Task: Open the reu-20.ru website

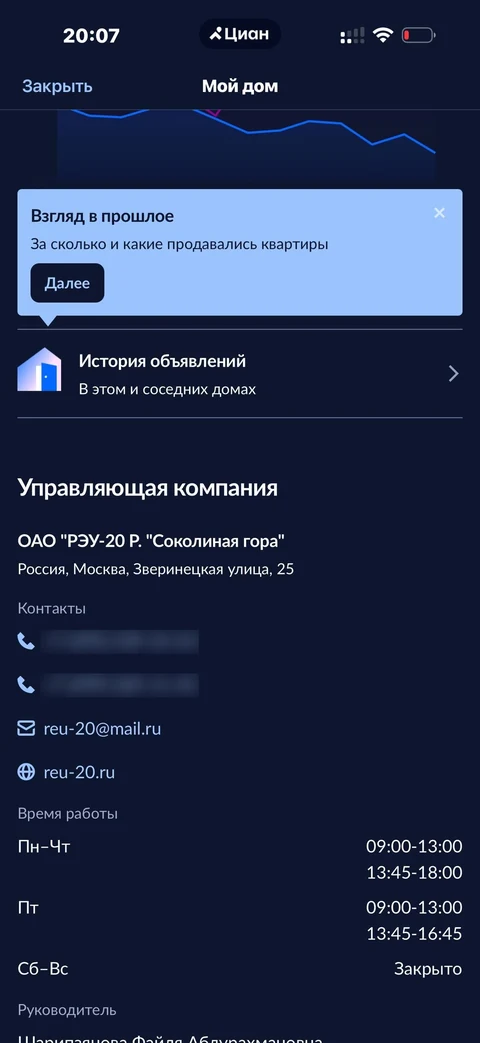Action: [66, 772]
